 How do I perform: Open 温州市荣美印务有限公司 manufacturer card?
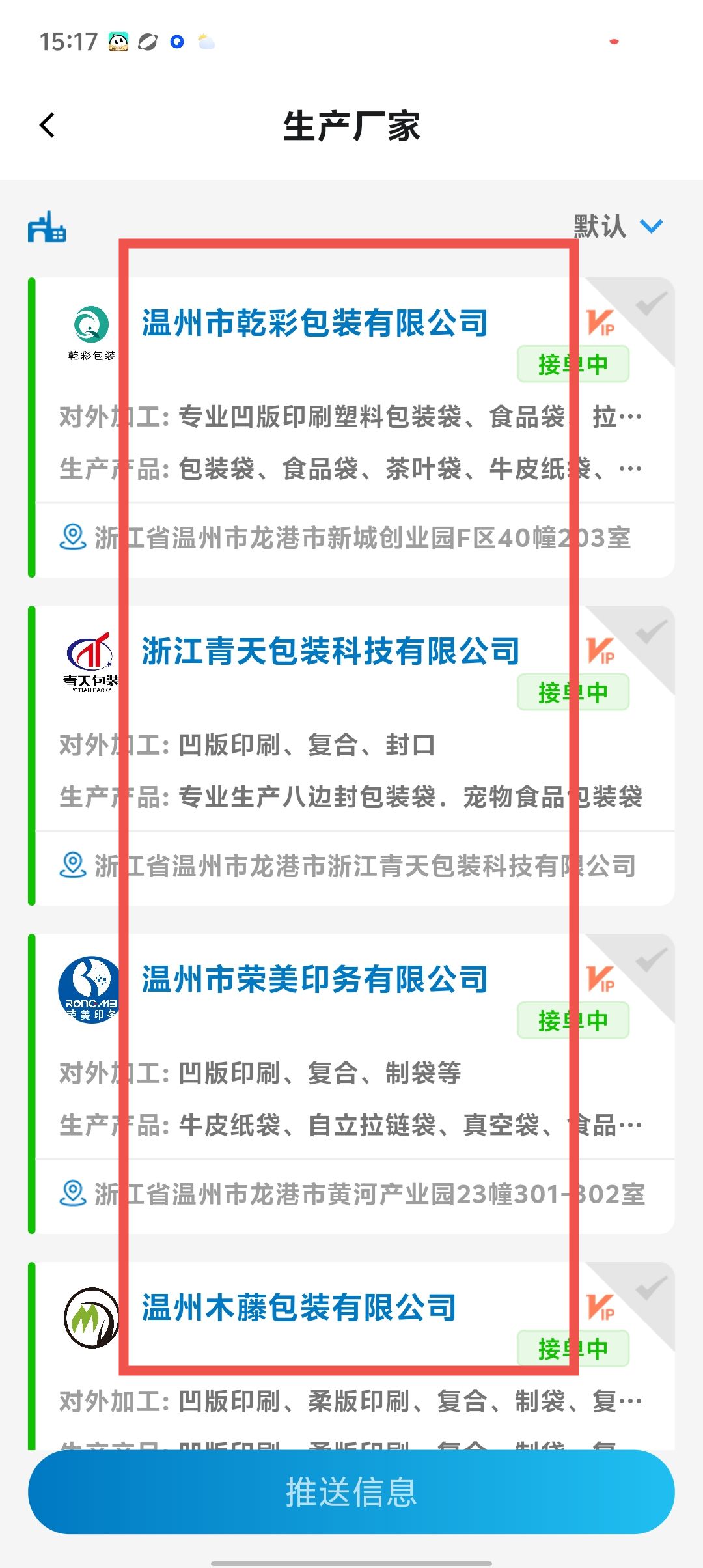[314, 979]
